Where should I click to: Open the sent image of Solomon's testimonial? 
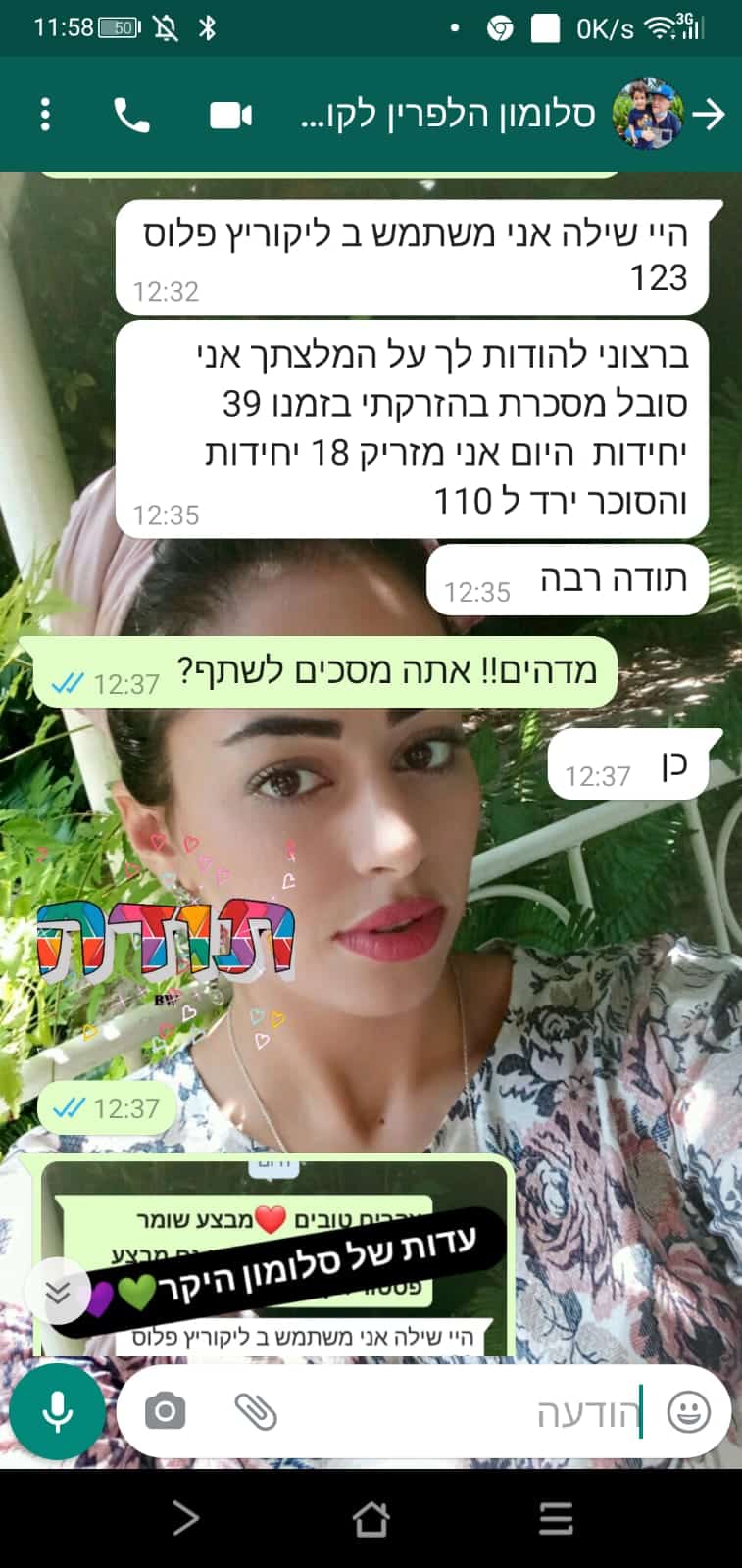pos(284,1264)
